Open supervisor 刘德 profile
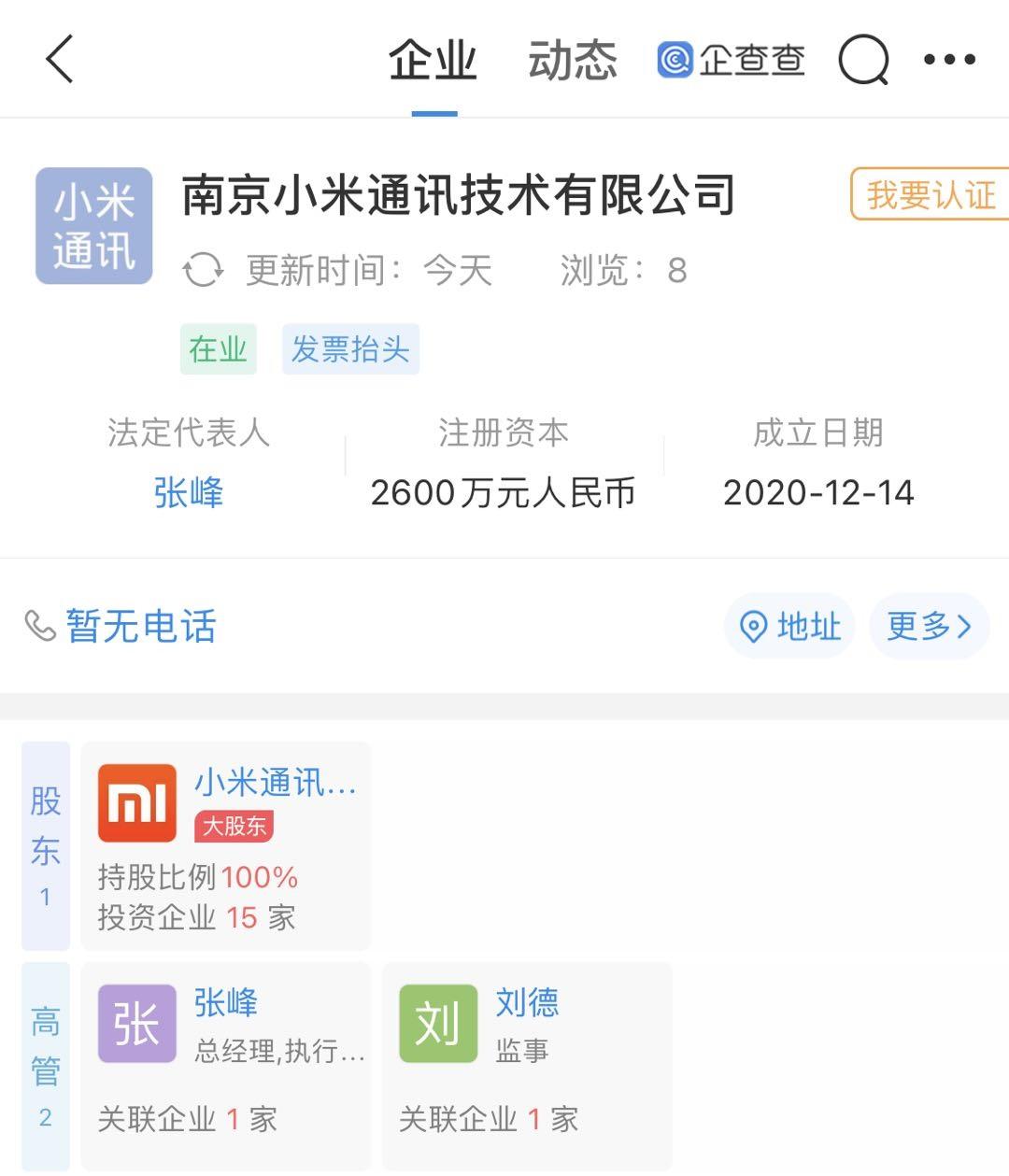The width and height of the screenshot is (1009, 1176). pyautogui.click(x=526, y=1003)
